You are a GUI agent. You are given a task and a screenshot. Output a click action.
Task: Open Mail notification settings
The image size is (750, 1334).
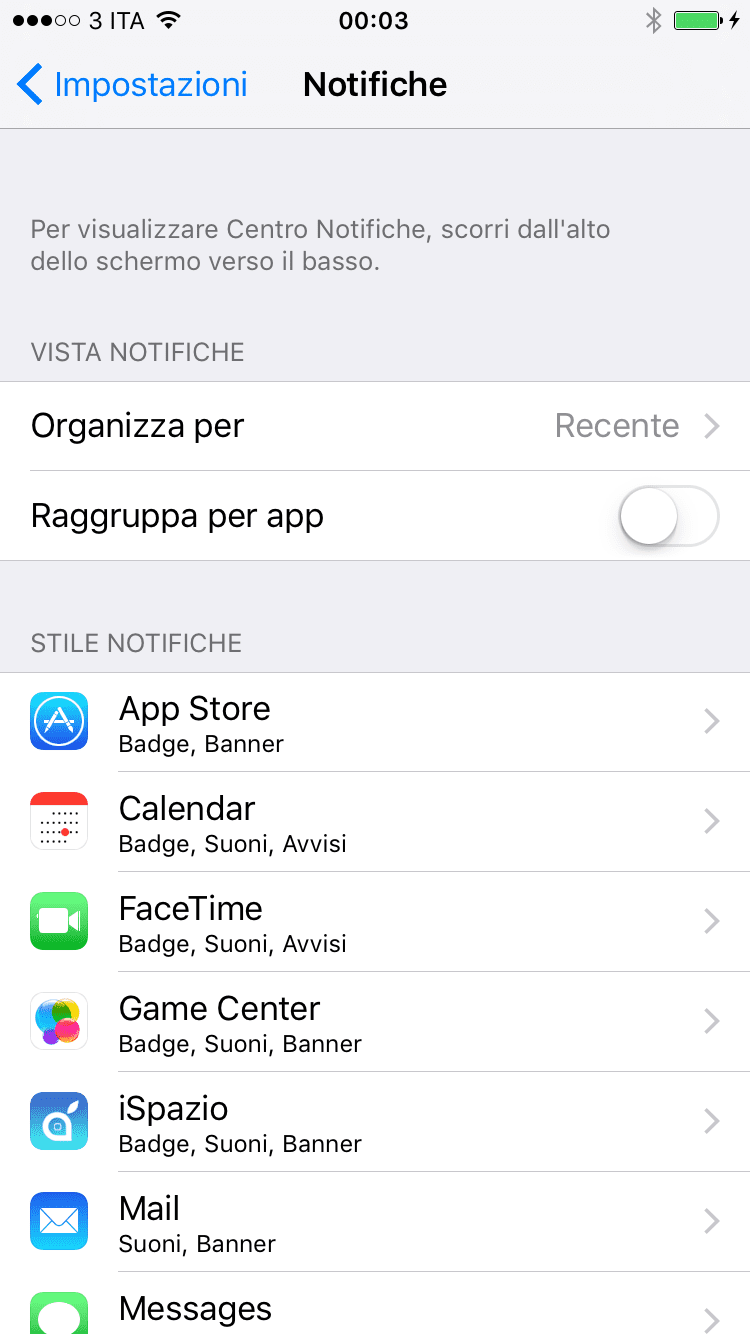375,1222
